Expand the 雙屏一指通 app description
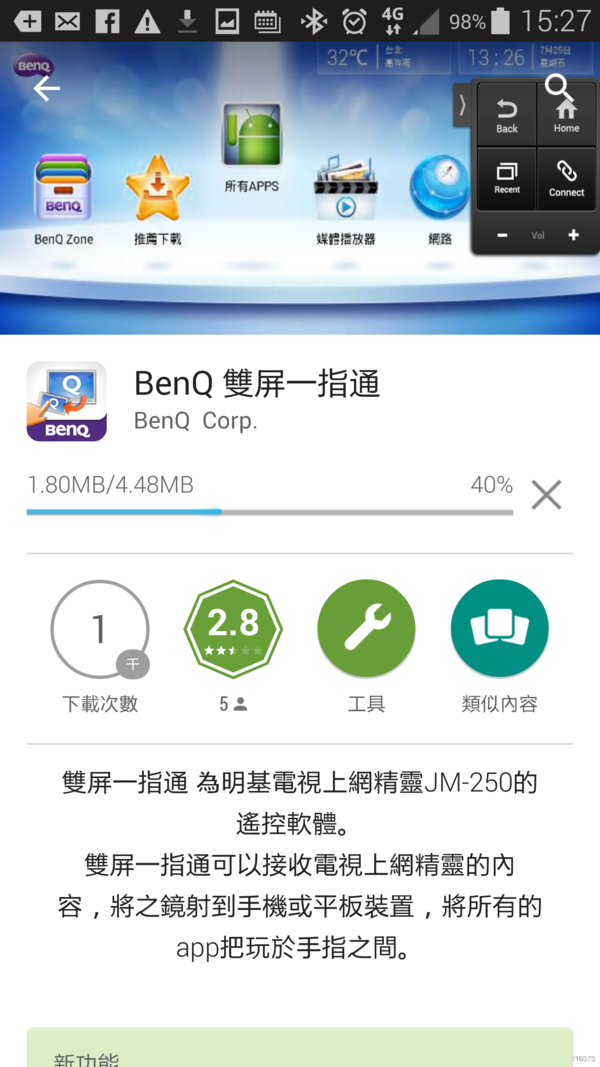 coord(300,864)
